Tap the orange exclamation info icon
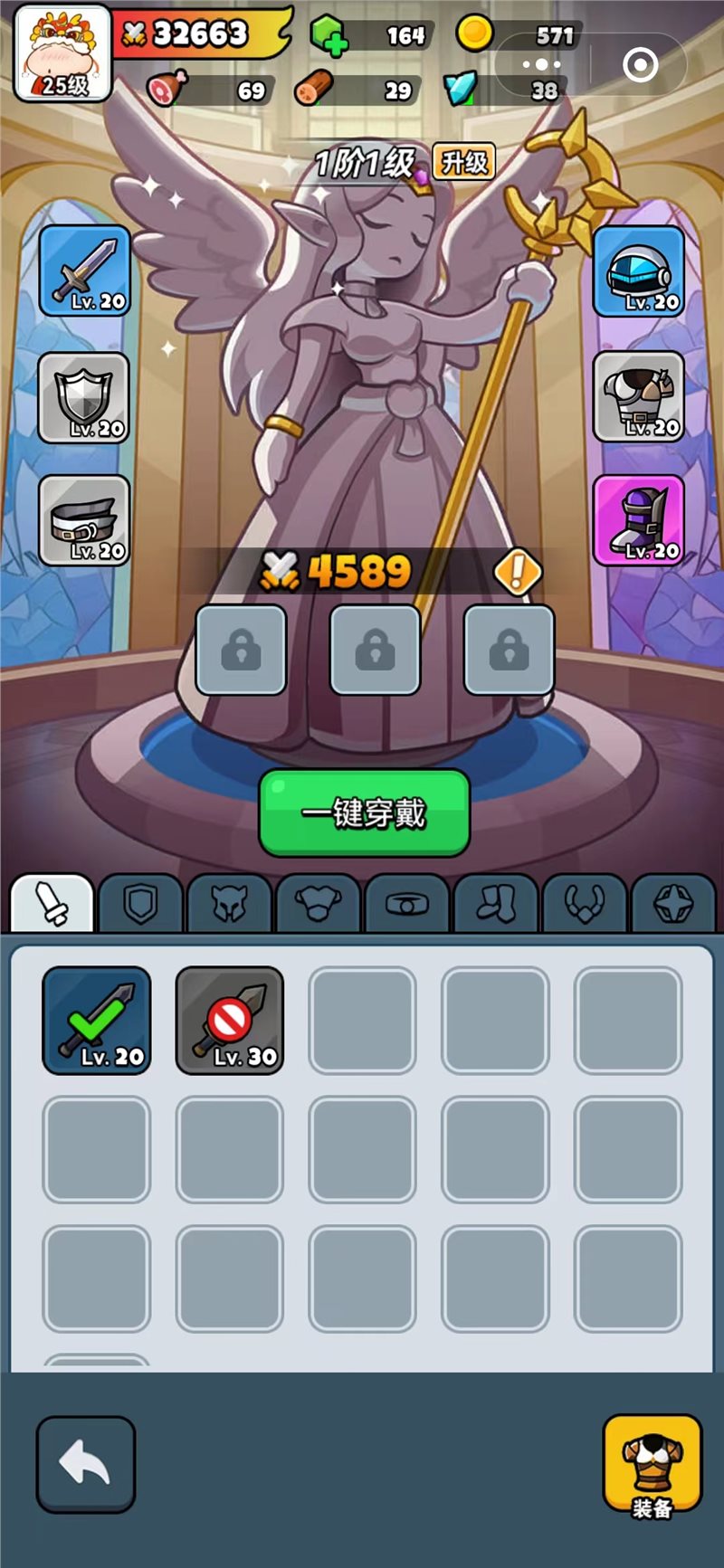 pos(518,572)
